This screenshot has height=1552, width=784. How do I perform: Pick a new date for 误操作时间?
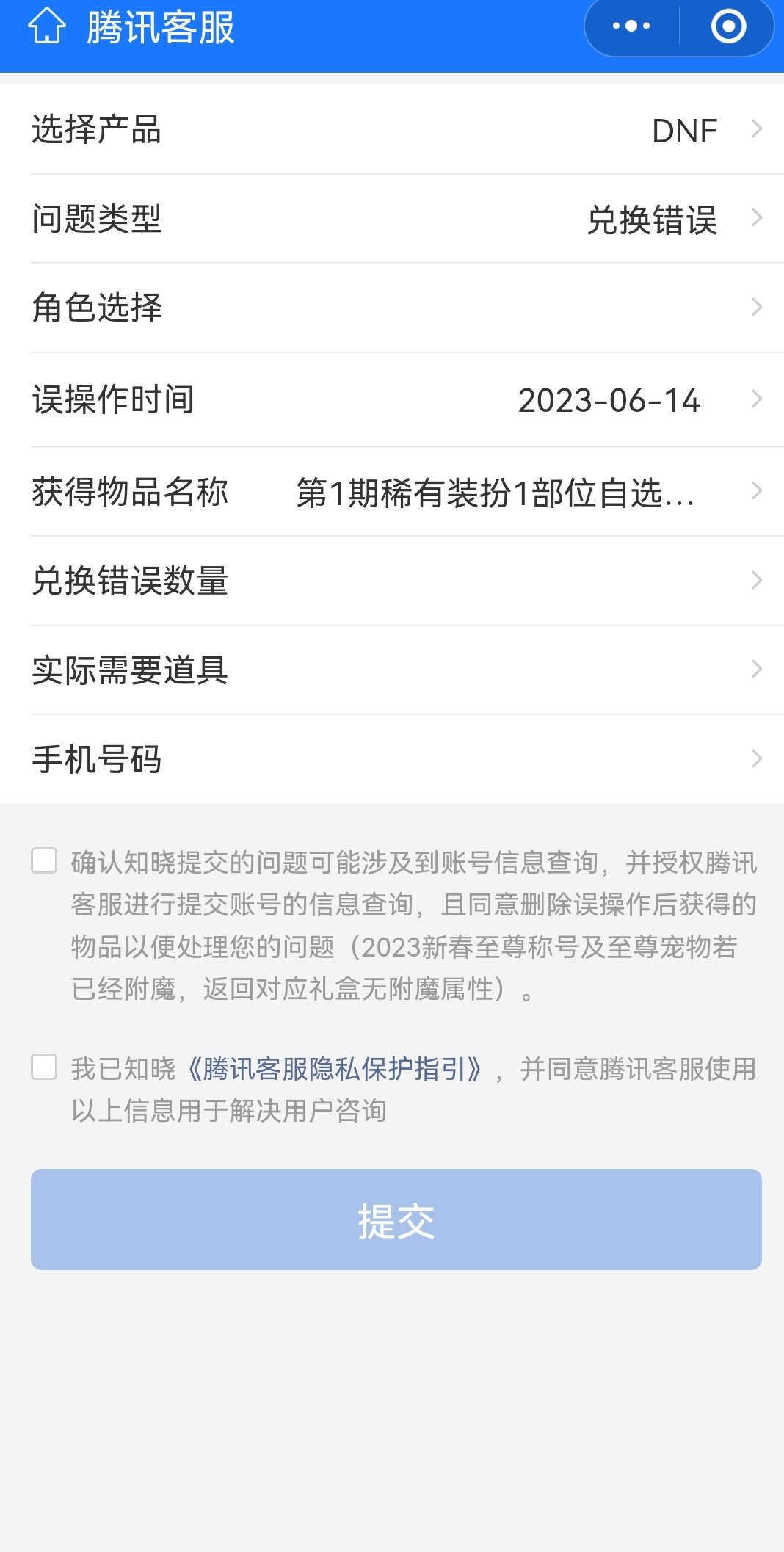click(x=392, y=400)
